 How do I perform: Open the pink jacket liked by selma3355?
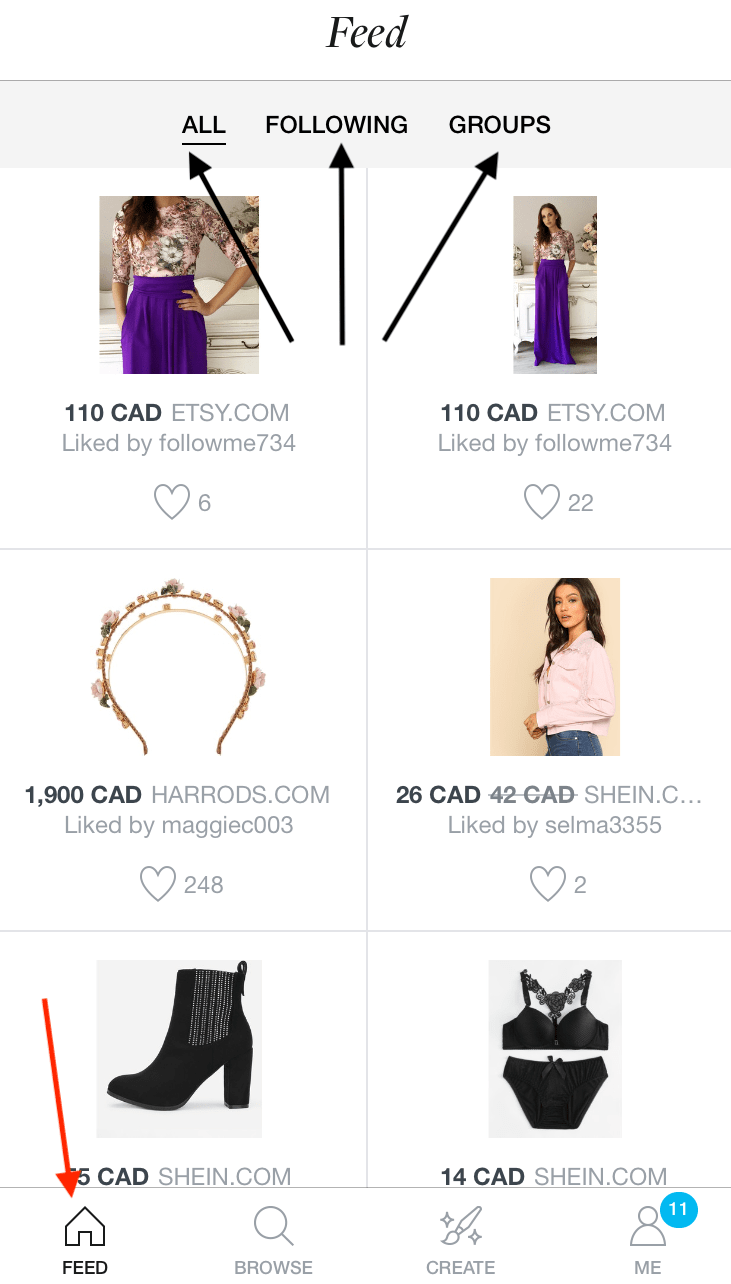[x=555, y=667]
